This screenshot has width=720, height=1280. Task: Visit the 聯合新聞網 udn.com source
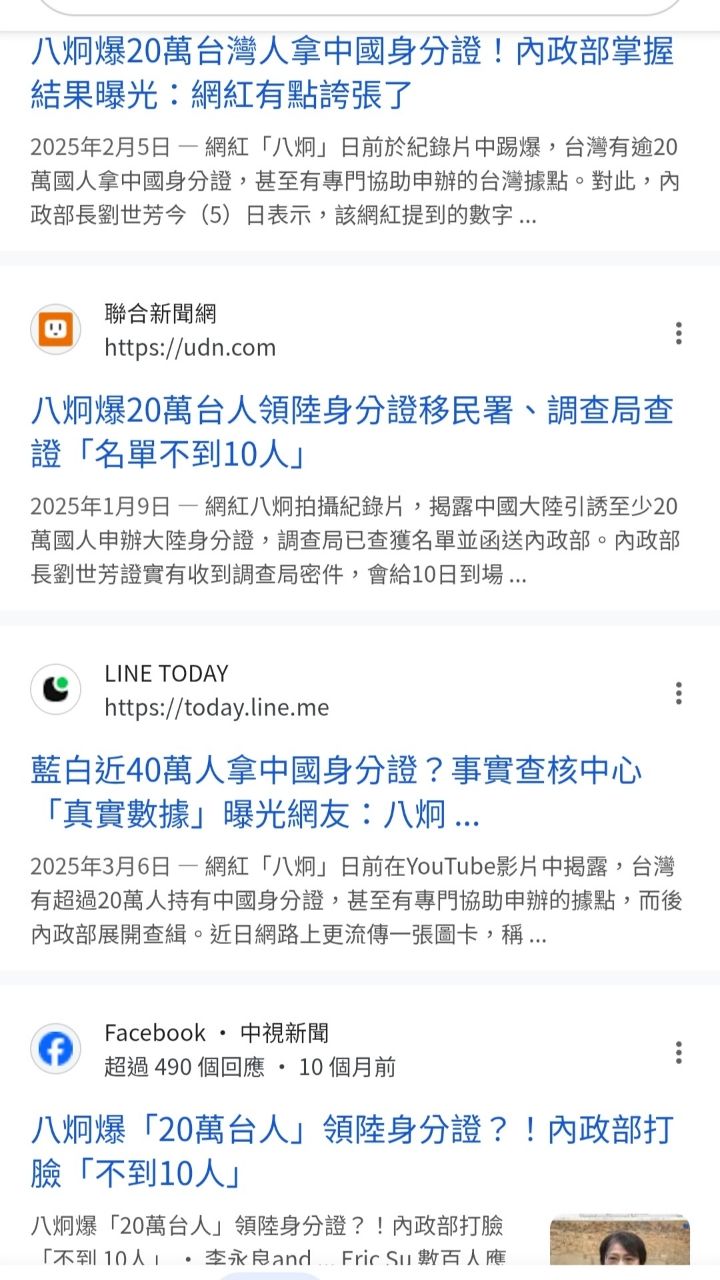coord(190,331)
